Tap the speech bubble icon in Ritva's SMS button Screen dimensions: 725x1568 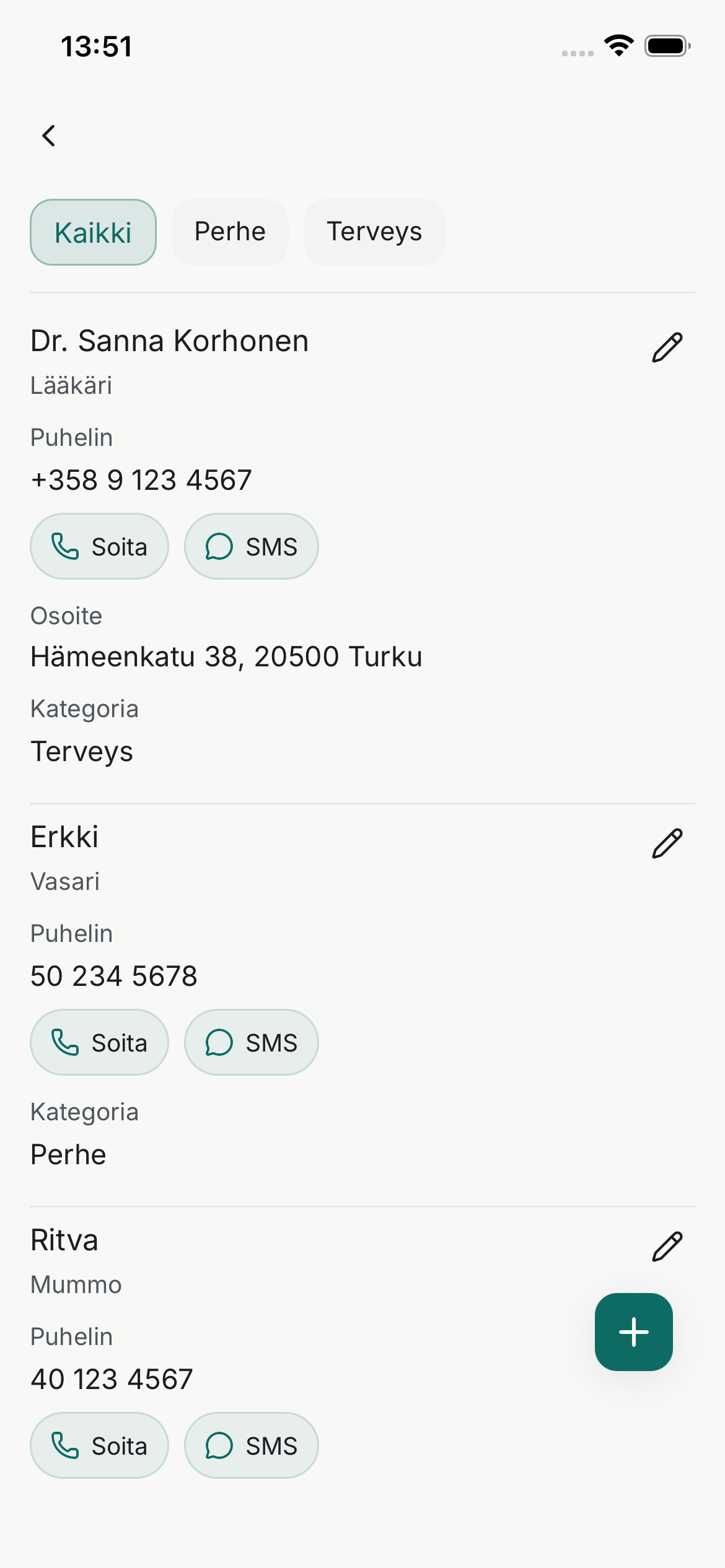(219, 1445)
